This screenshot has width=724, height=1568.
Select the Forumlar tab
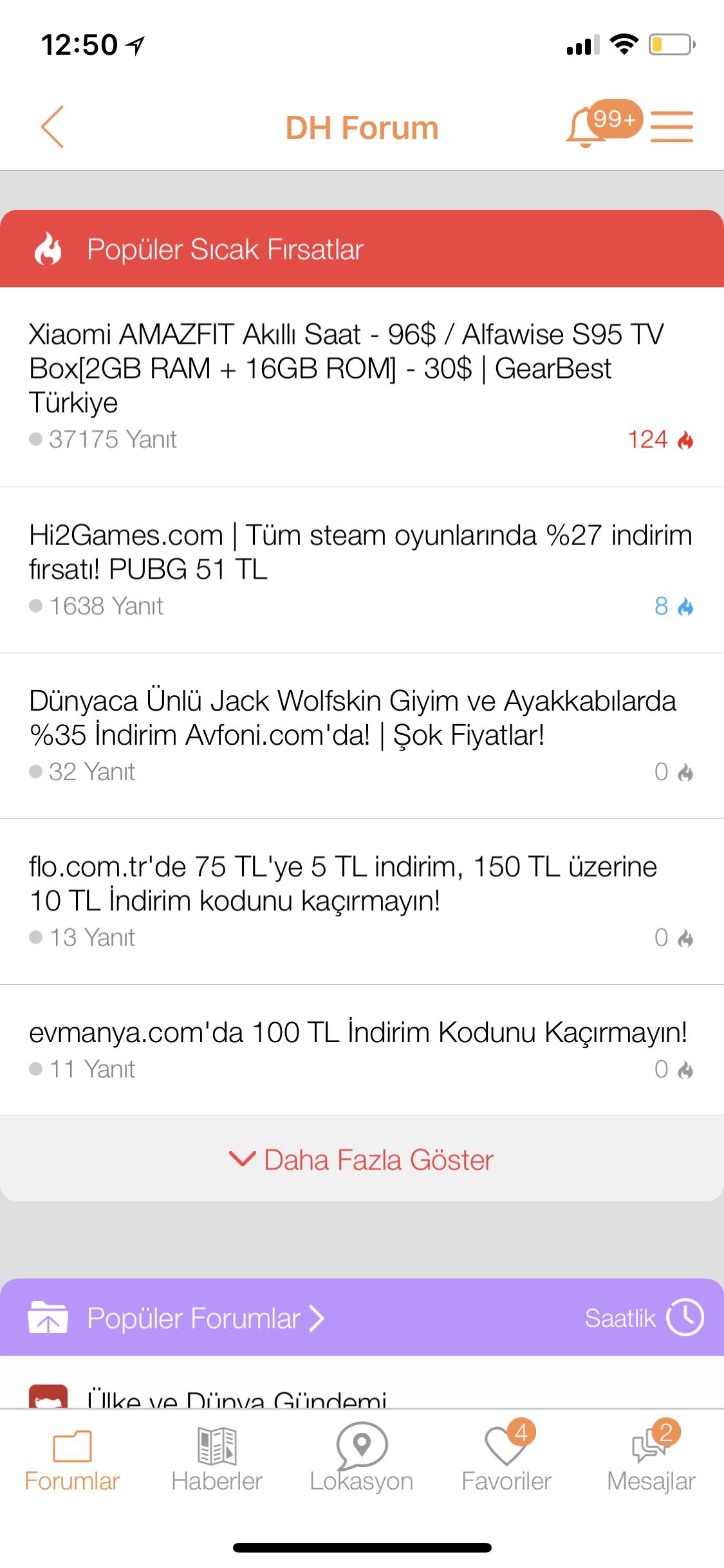(x=72, y=1459)
